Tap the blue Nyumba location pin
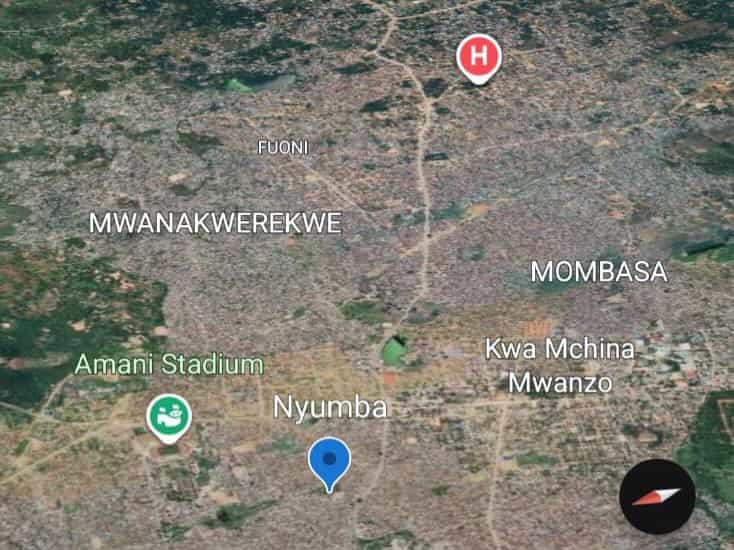 coord(330,462)
